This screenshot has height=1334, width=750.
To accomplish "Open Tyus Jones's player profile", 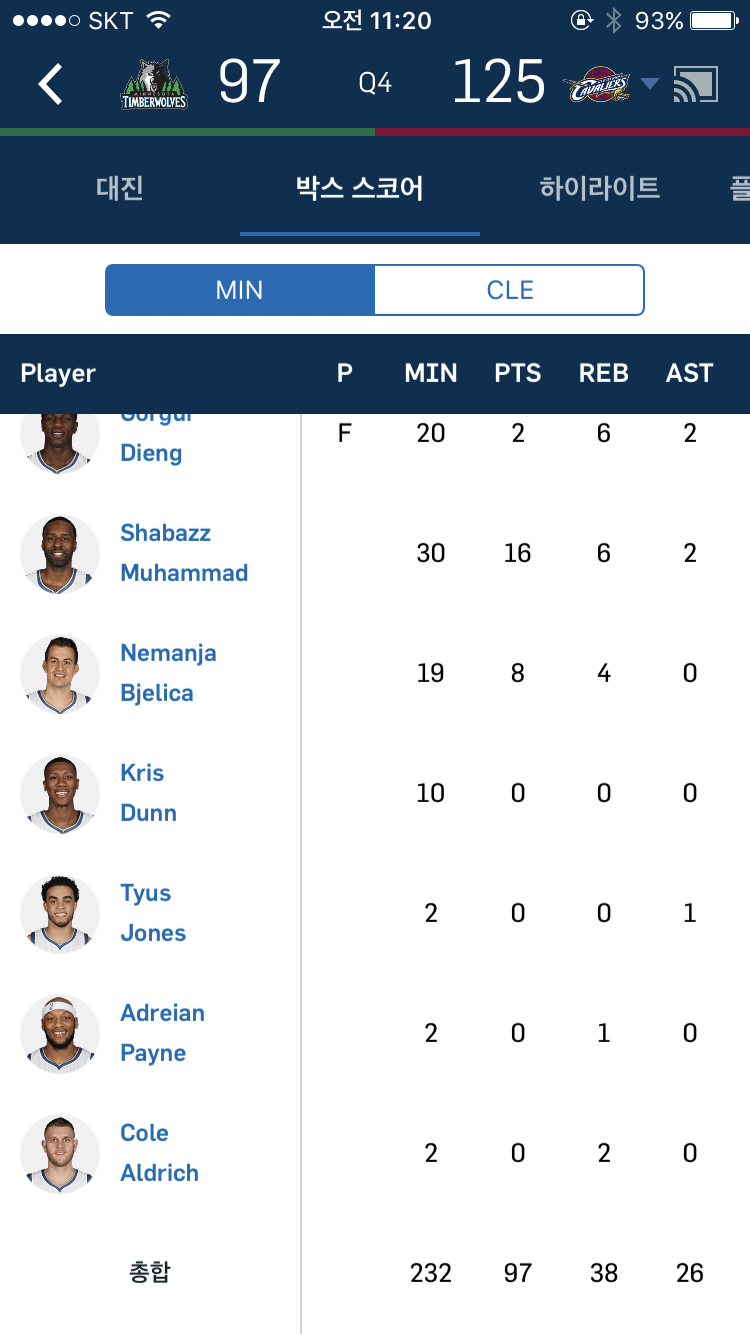I will click(x=153, y=913).
